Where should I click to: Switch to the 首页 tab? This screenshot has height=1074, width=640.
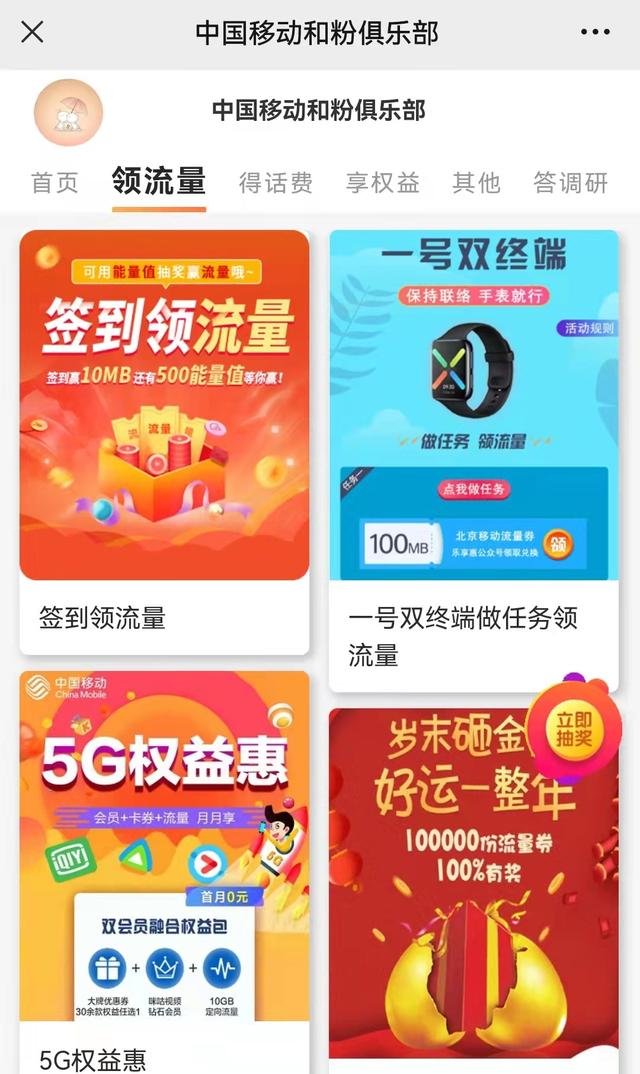[55, 183]
